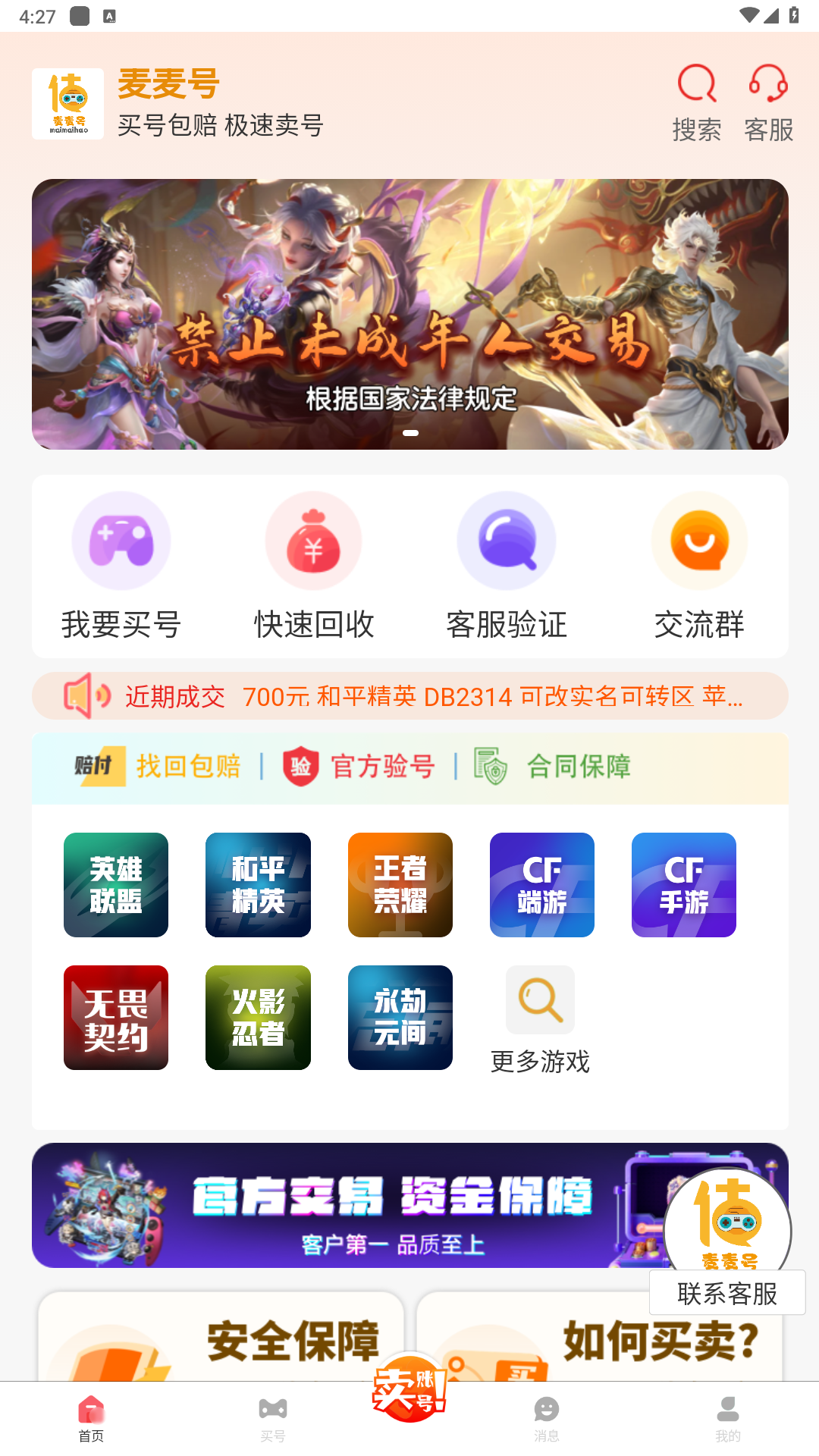
Task: Open 客服验证 verification icon
Action: click(506, 541)
